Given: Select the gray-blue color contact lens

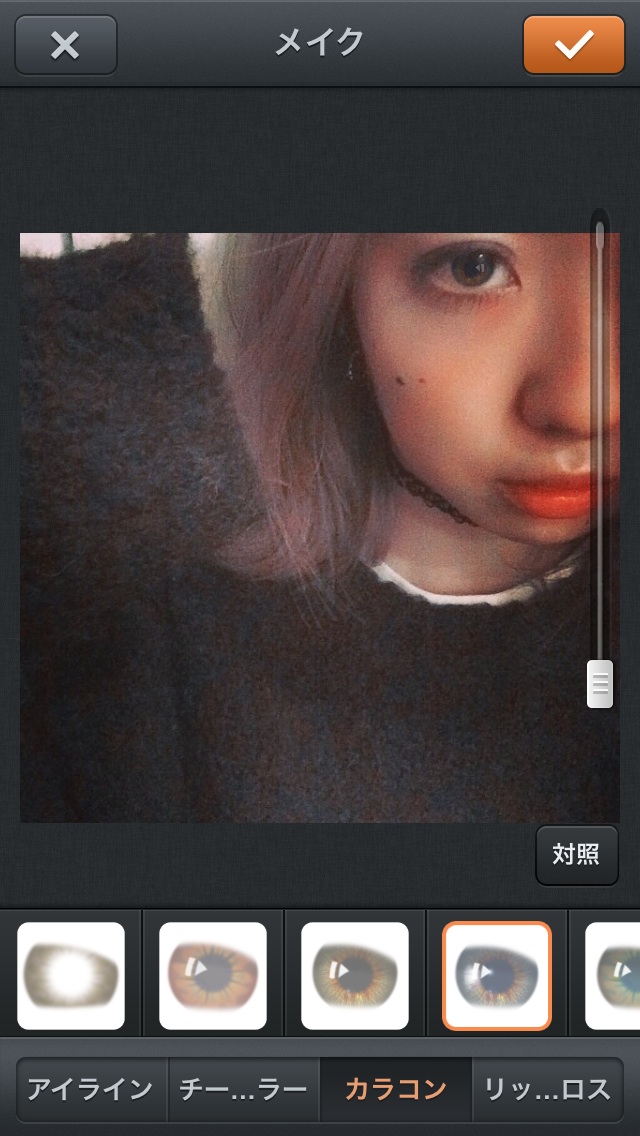Looking at the screenshot, I should pos(497,976).
